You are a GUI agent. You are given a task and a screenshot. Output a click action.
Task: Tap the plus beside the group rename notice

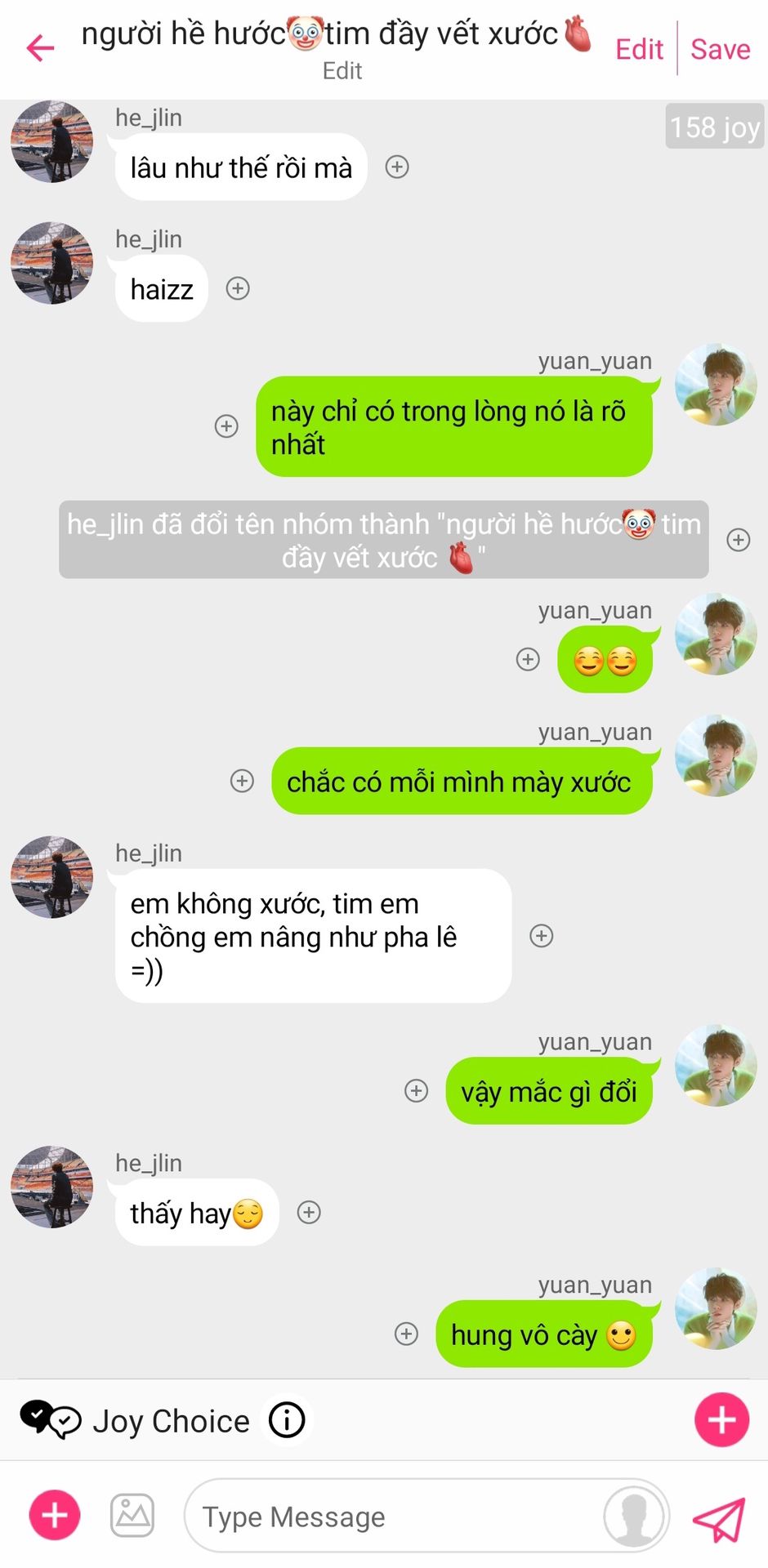pyautogui.click(x=739, y=540)
